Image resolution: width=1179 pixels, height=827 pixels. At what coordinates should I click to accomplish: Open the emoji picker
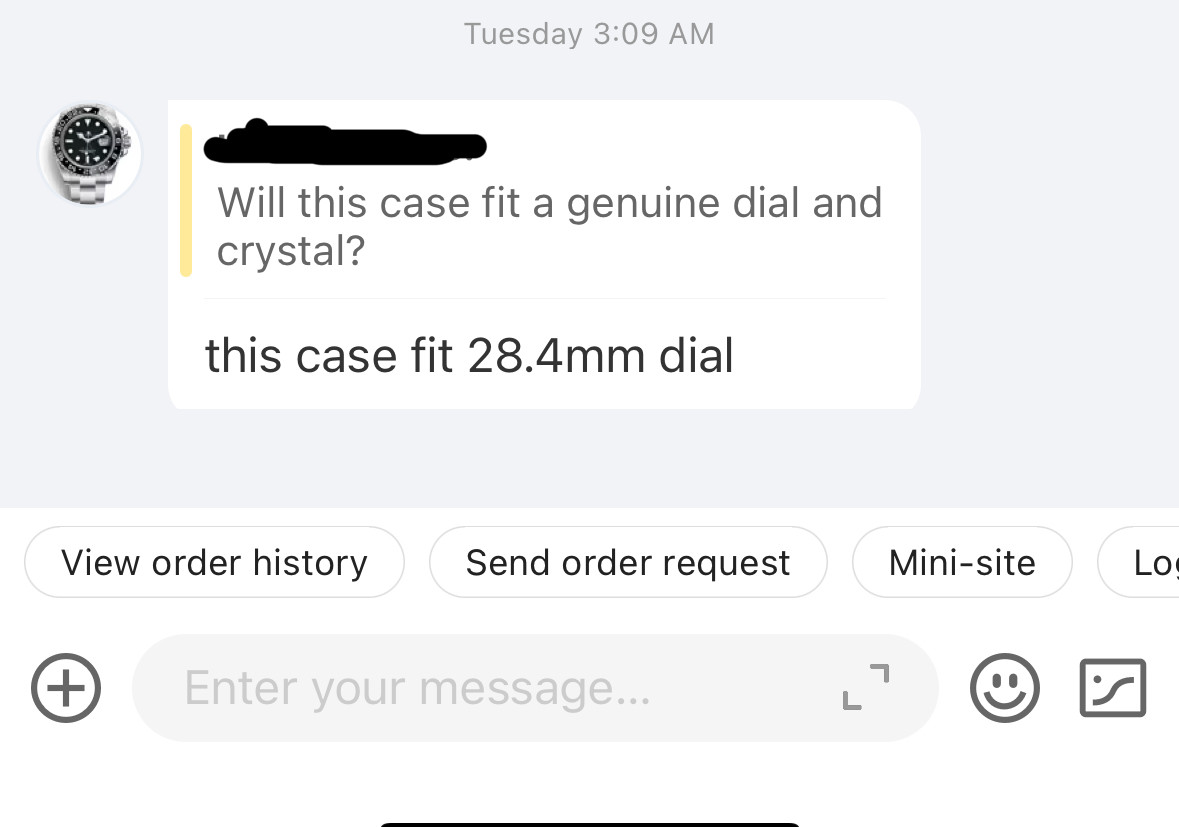(x=1004, y=688)
